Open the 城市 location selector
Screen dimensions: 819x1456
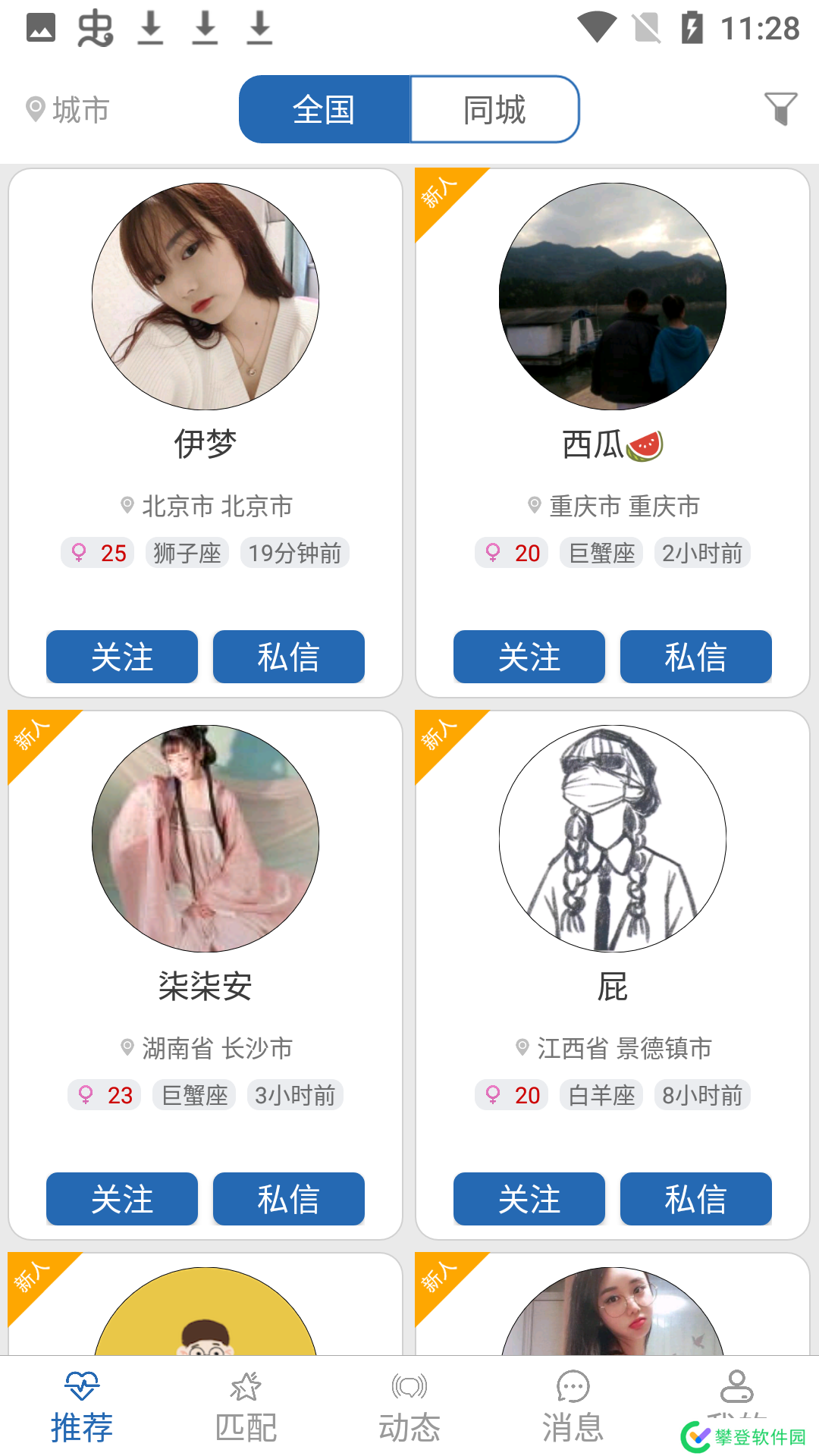click(x=68, y=110)
